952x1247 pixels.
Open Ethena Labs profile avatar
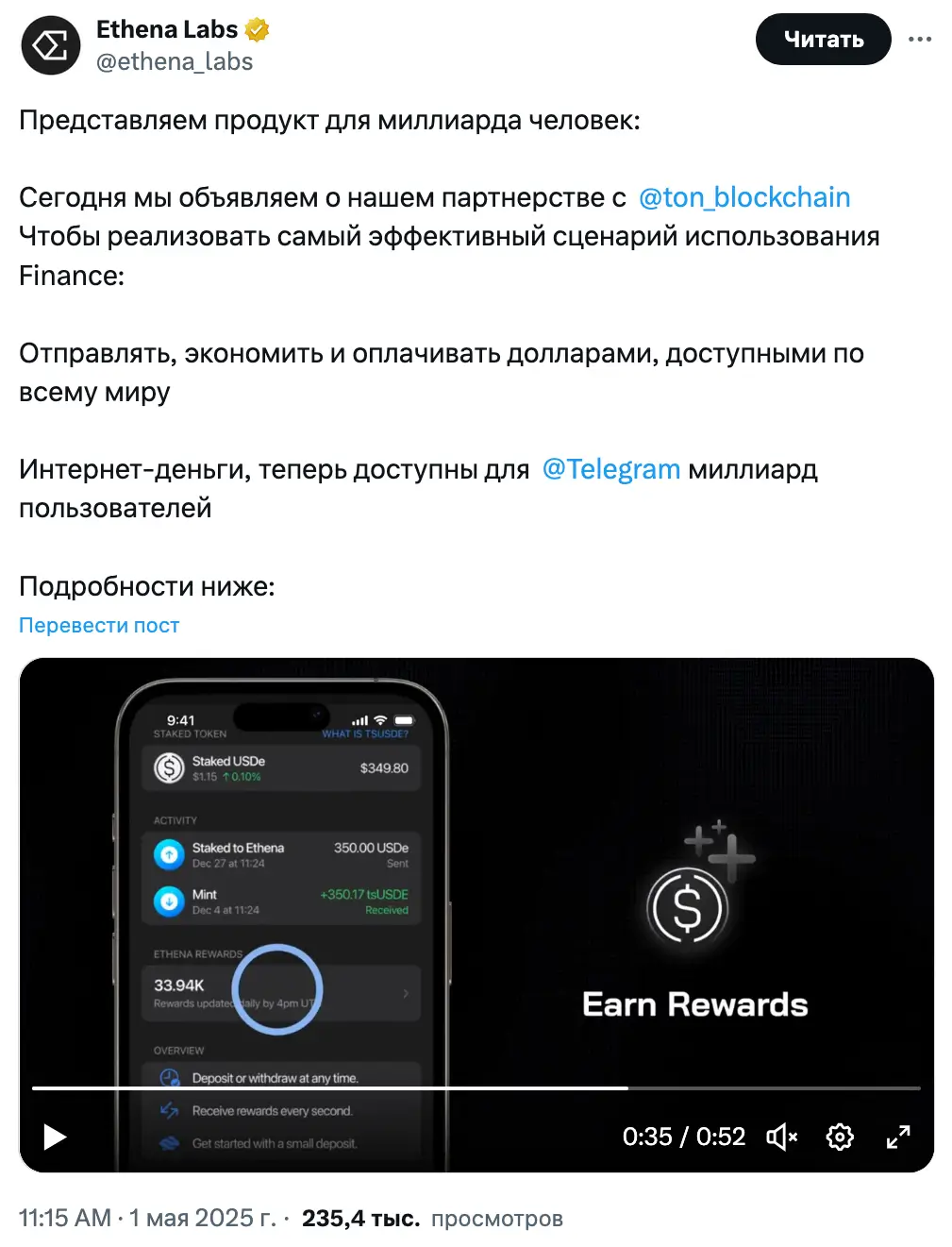click(51, 45)
